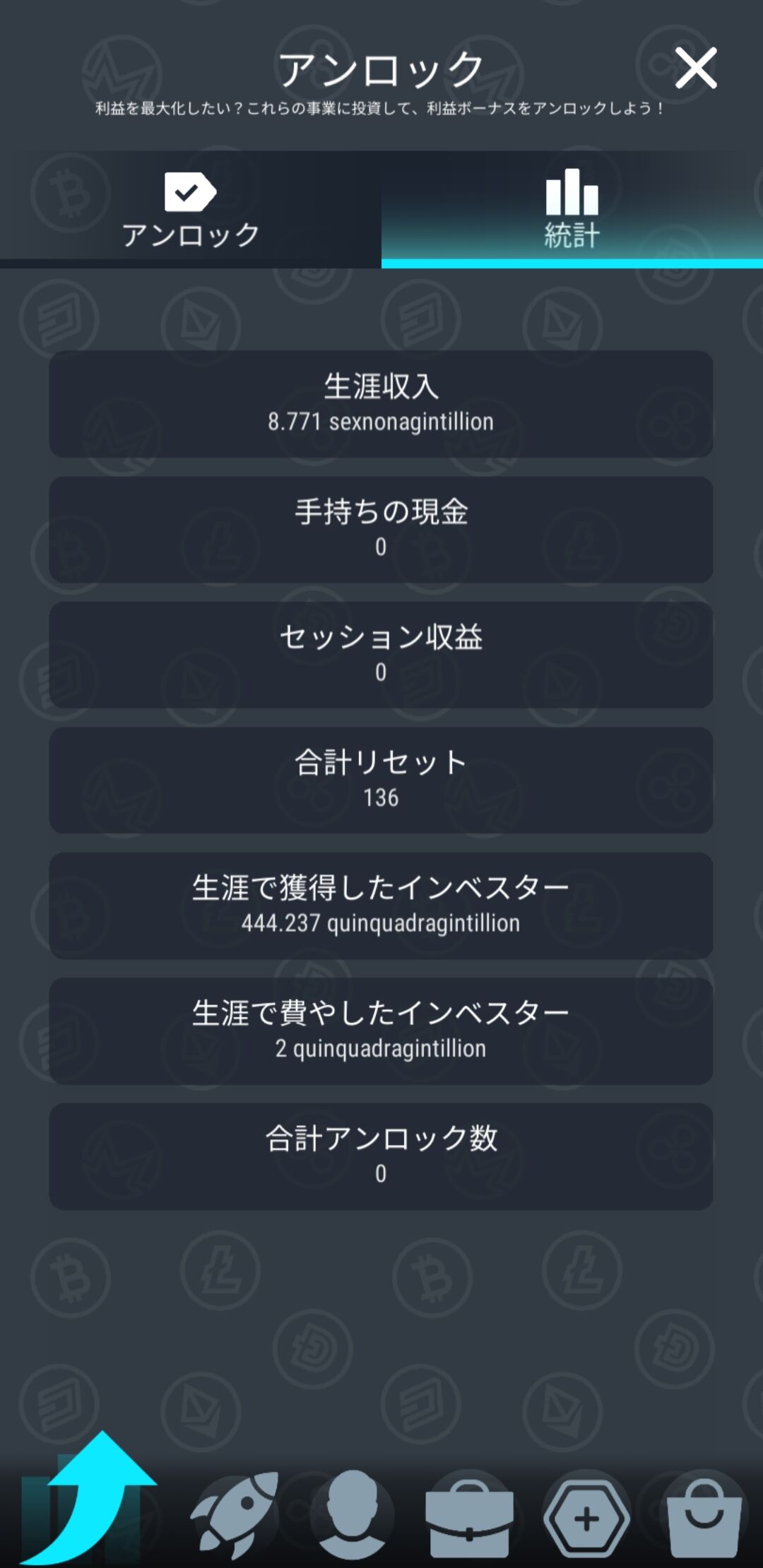The height and width of the screenshot is (1568, 763).
Task: Tap the cyan highlight bar under 統計
Action: click(571, 263)
